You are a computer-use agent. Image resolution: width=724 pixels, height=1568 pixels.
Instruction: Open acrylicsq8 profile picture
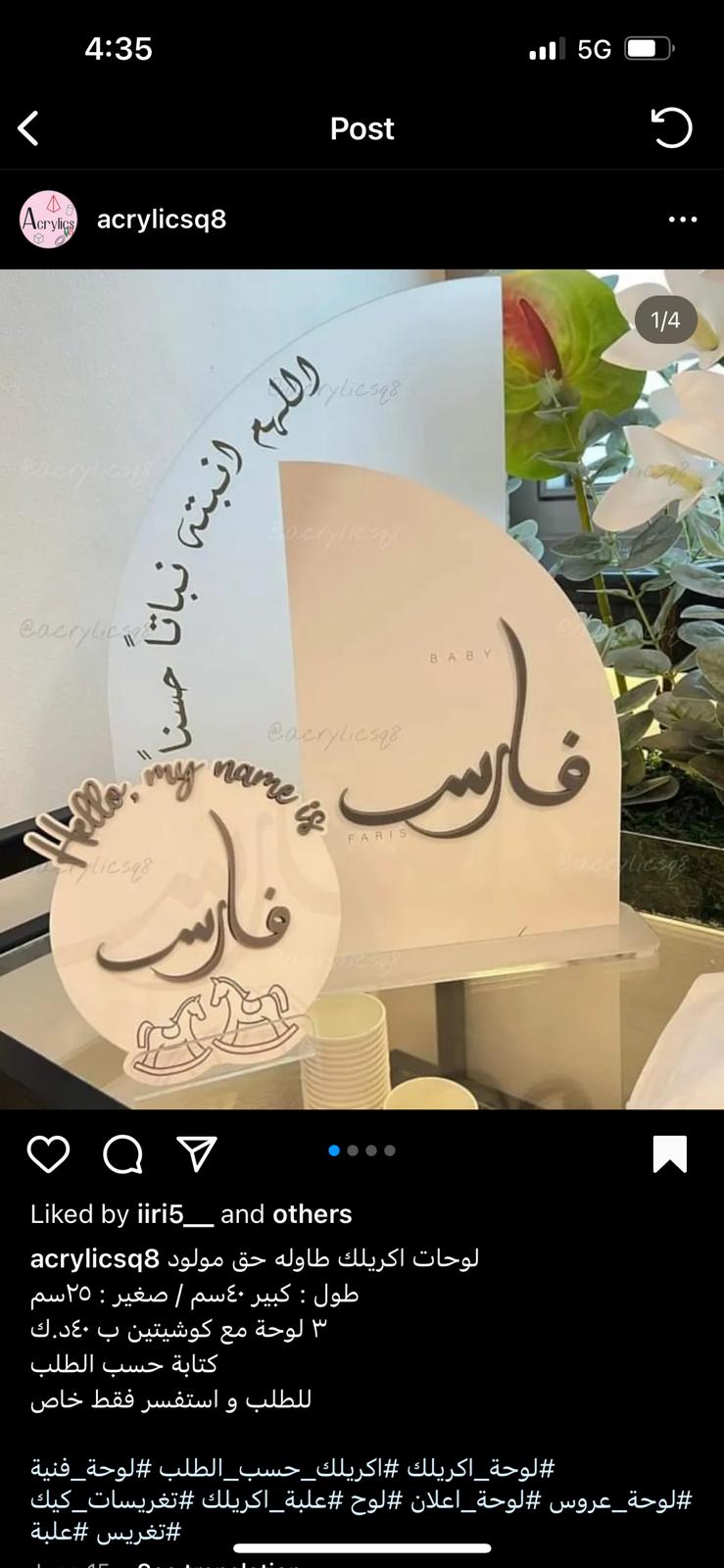pyautogui.click(x=48, y=220)
